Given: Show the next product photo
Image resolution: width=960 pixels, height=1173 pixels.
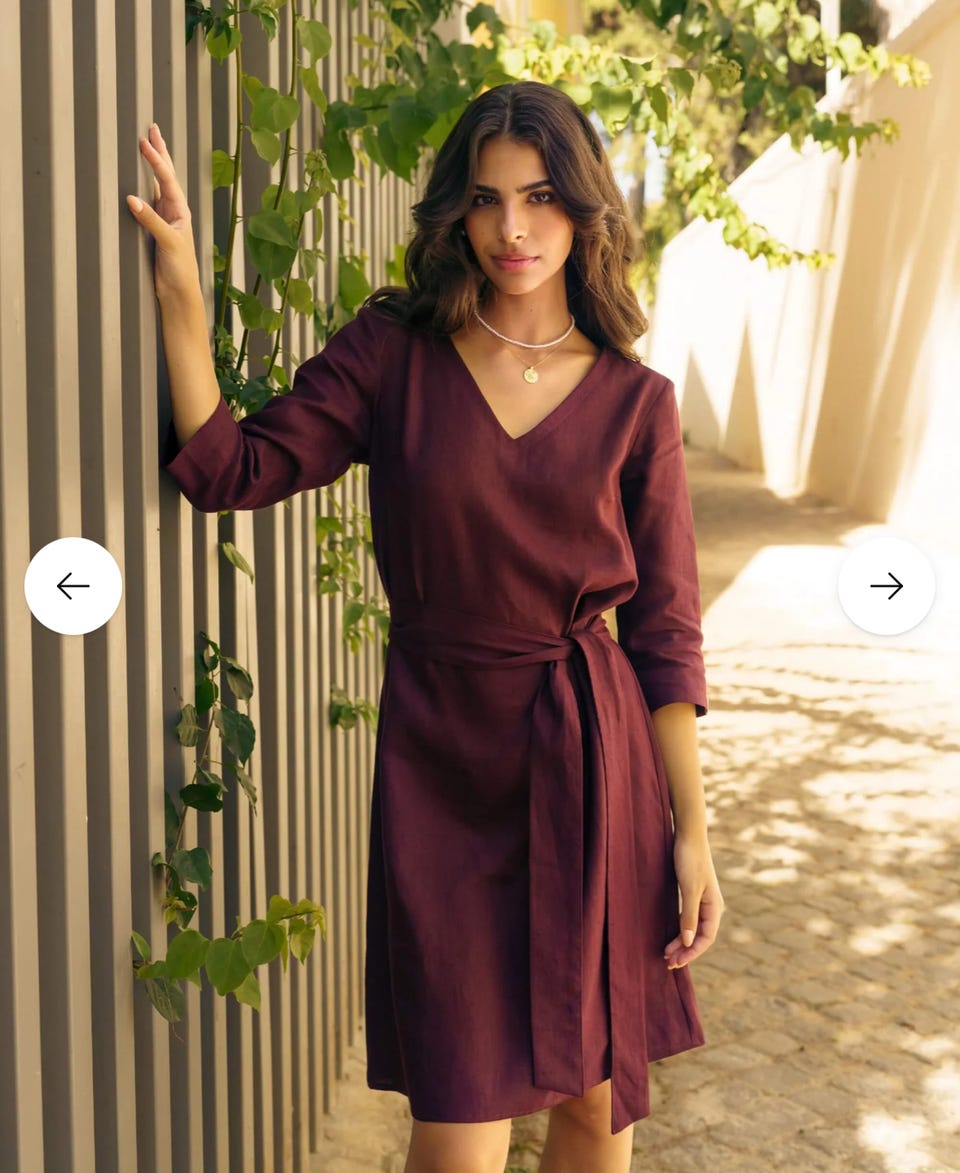Looking at the screenshot, I should coord(886,586).
